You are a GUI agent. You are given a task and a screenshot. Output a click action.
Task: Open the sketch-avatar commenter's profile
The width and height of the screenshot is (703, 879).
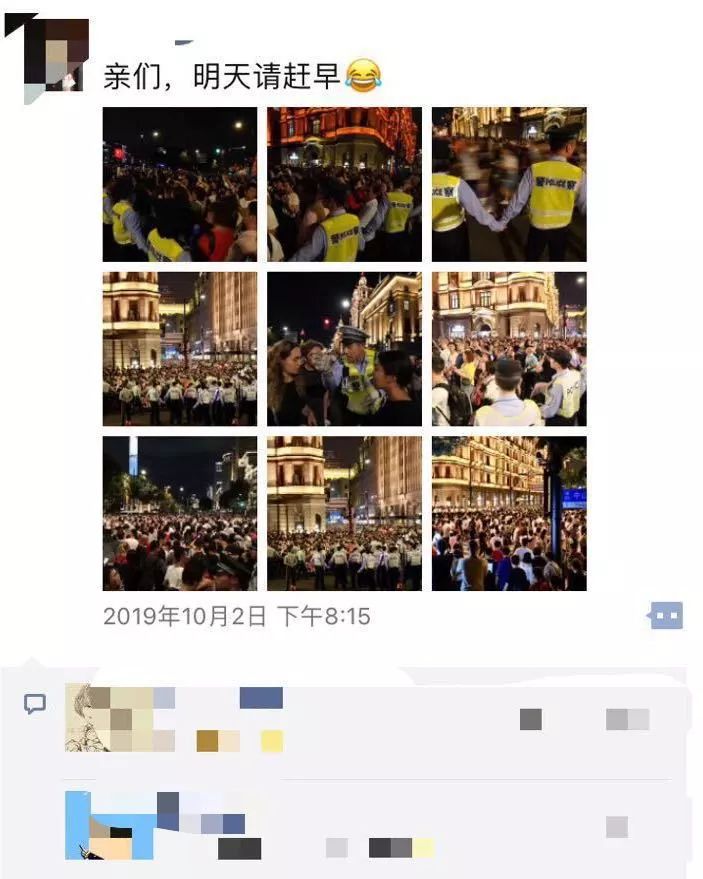[x=88, y=717]
